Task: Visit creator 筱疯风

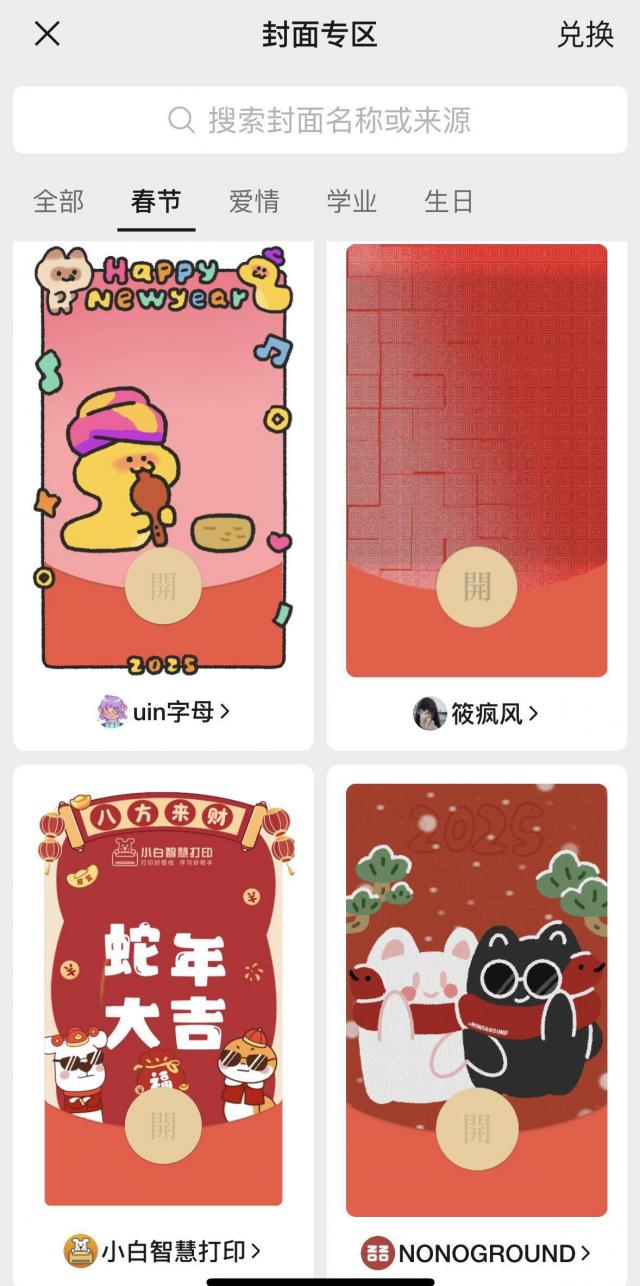Action: [x=476, y=714]
